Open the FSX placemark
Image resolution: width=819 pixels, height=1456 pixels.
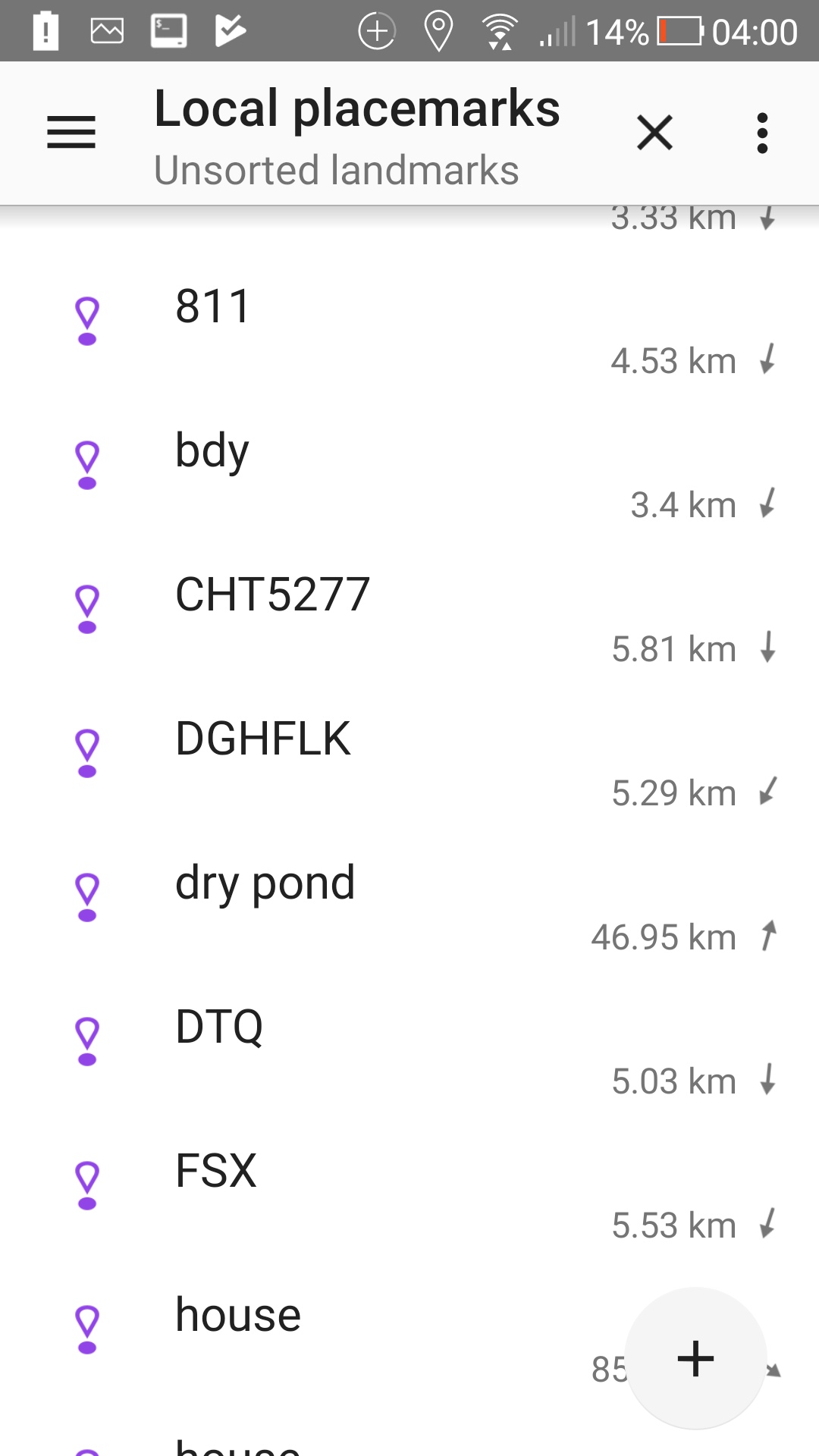tap(216, 1171)
